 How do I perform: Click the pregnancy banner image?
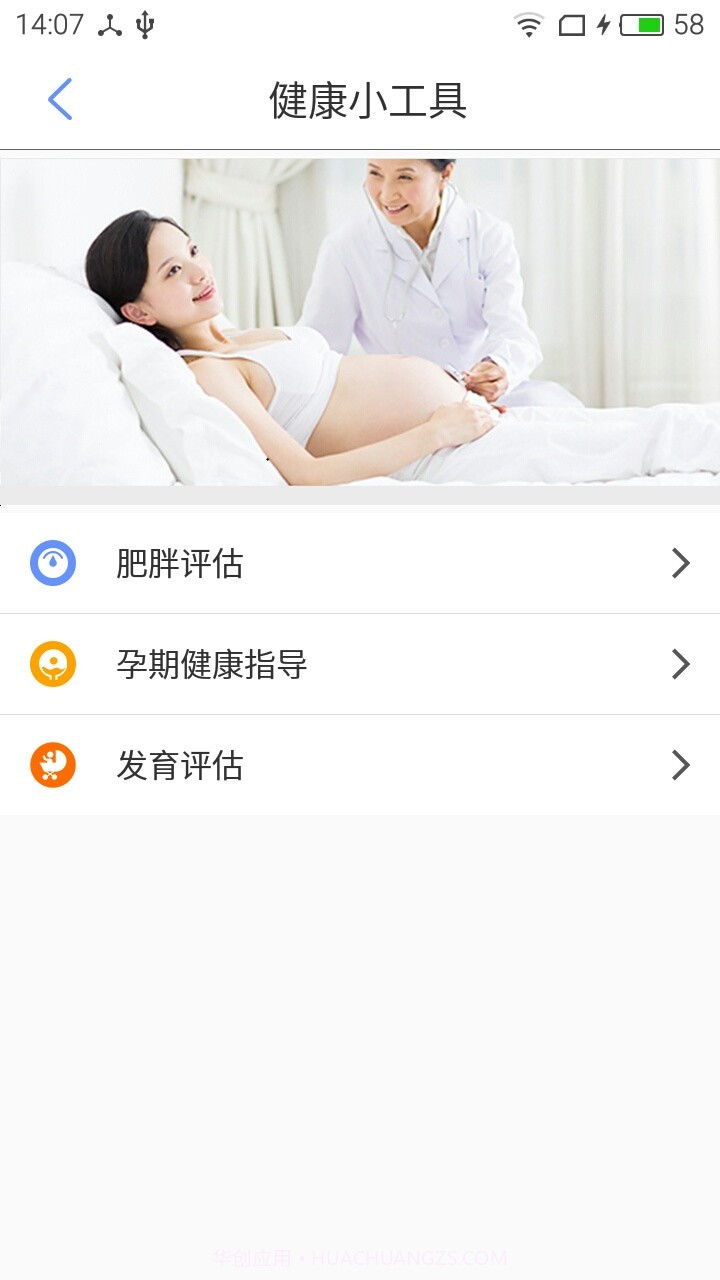[x=360, y=328]
